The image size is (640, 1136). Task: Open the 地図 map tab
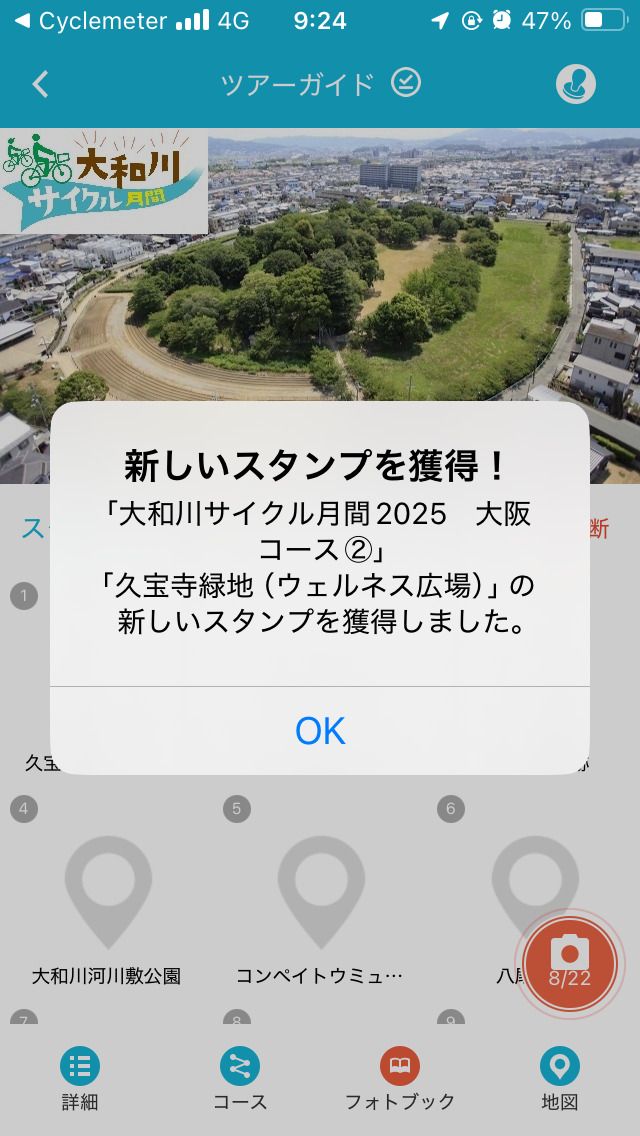click(x=560, y=1080)
